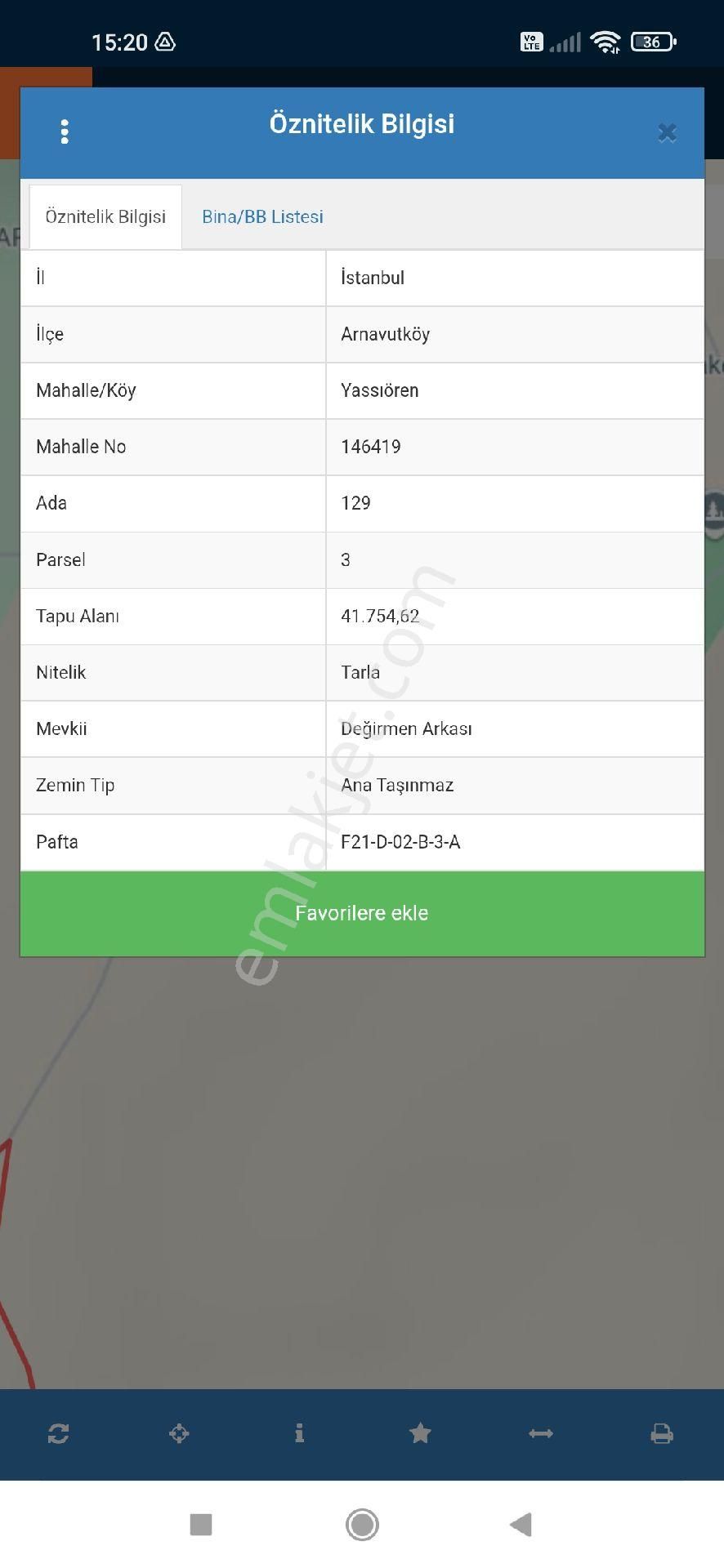
Task: Go to the home screen
Action: pos(362,1524)
